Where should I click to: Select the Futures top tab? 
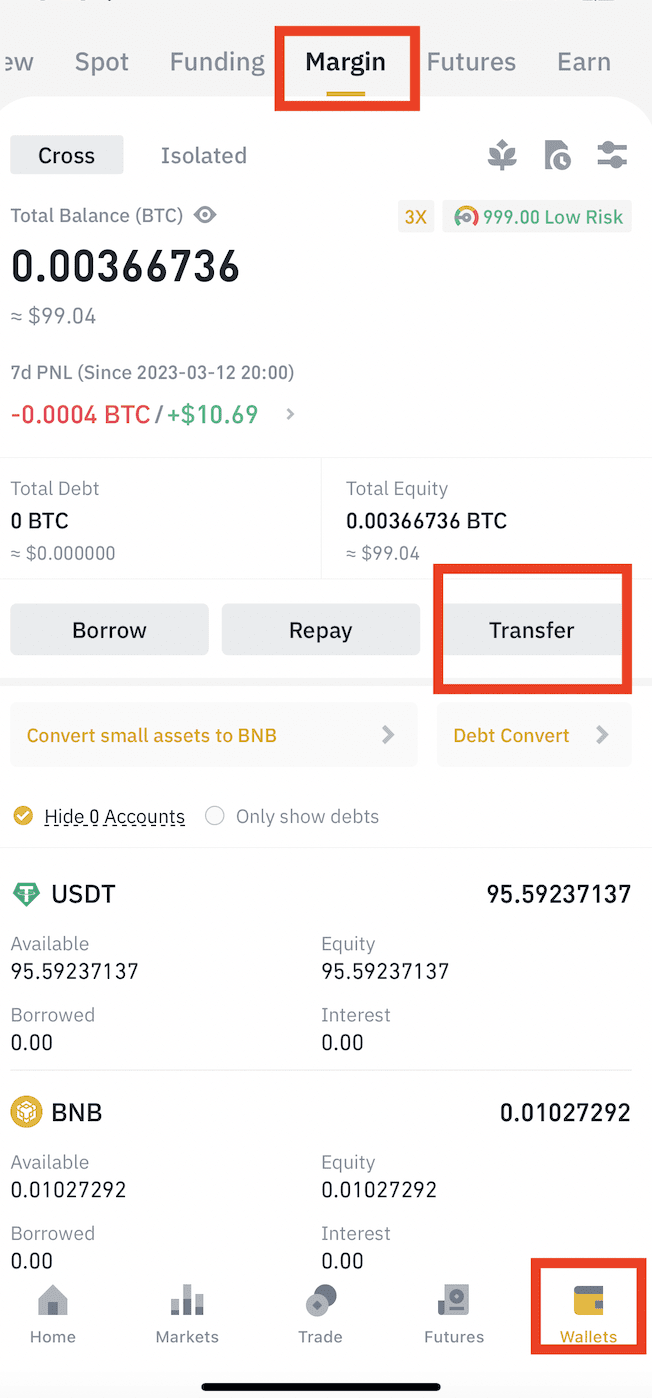click(x=471, y=62)
